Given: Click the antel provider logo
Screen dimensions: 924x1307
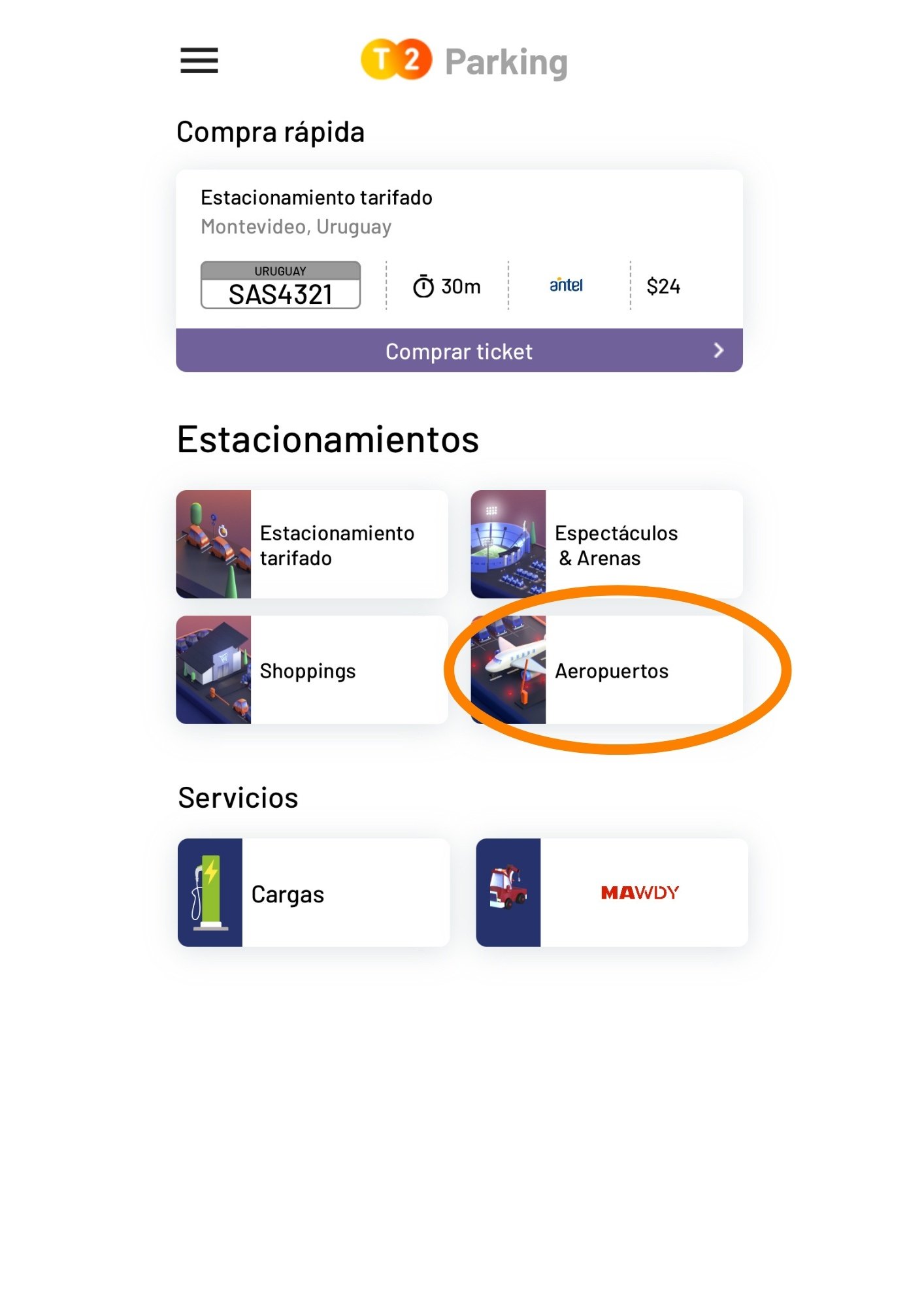Looking at the screenshot, I should (565, 285).
